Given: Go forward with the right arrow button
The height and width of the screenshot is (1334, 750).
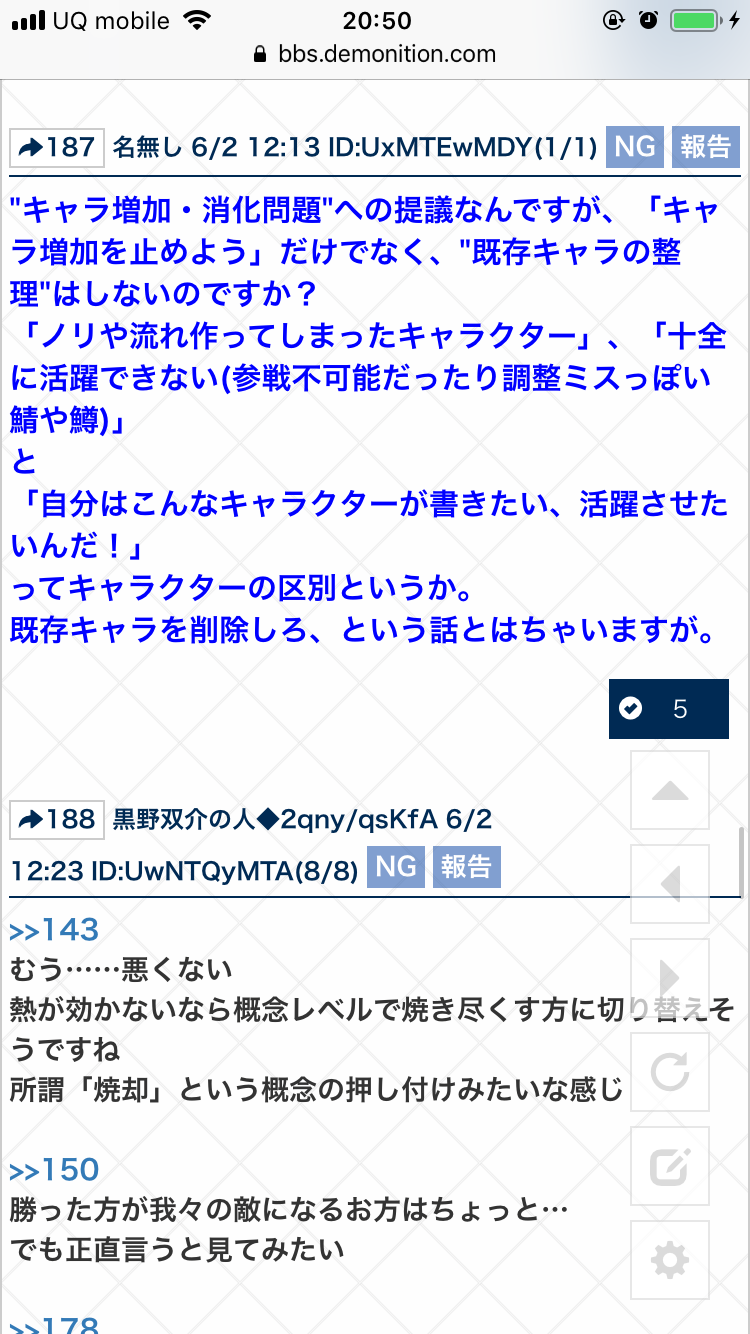Looking at the screenshot, I should pos(670,979).
